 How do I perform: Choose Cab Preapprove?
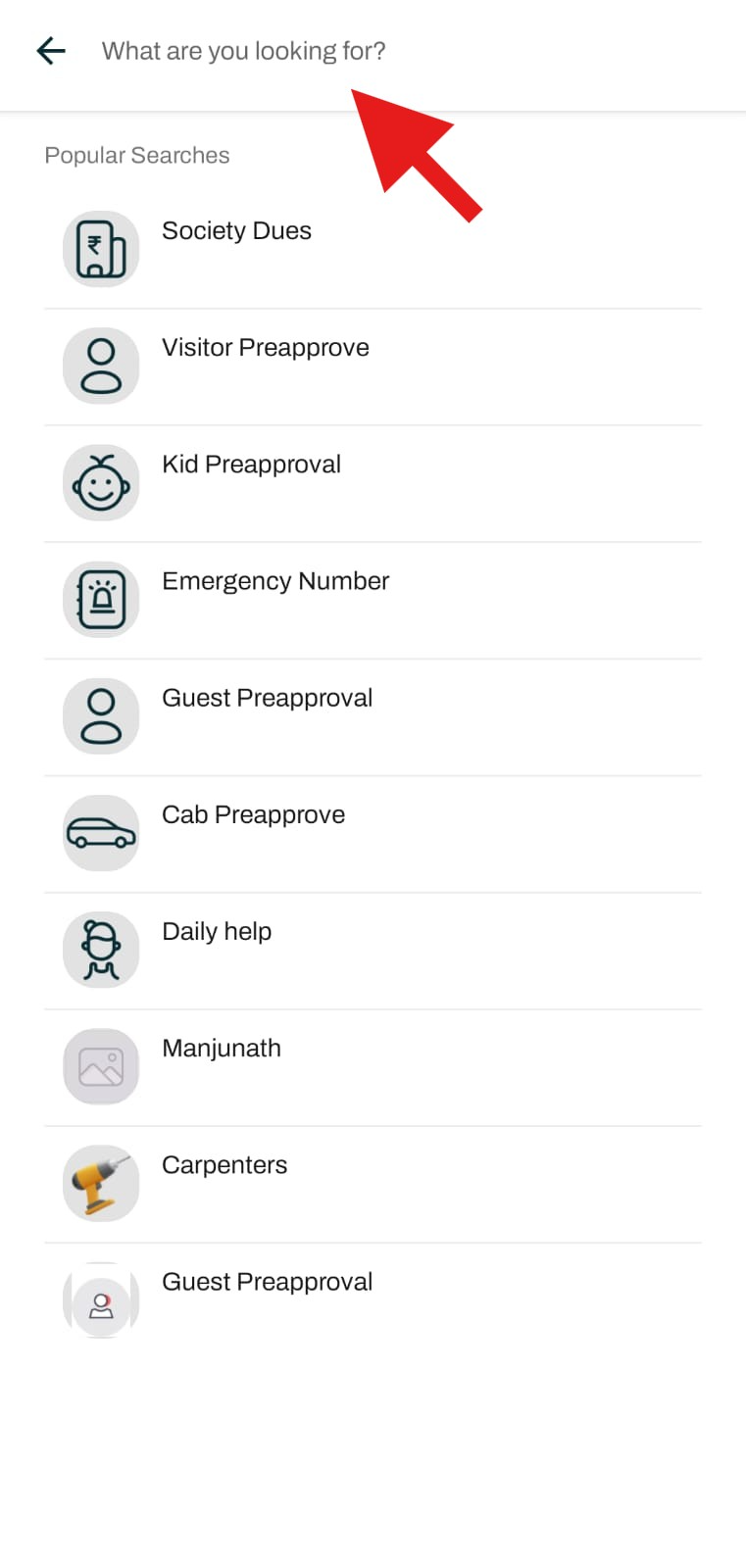(373, 833)
